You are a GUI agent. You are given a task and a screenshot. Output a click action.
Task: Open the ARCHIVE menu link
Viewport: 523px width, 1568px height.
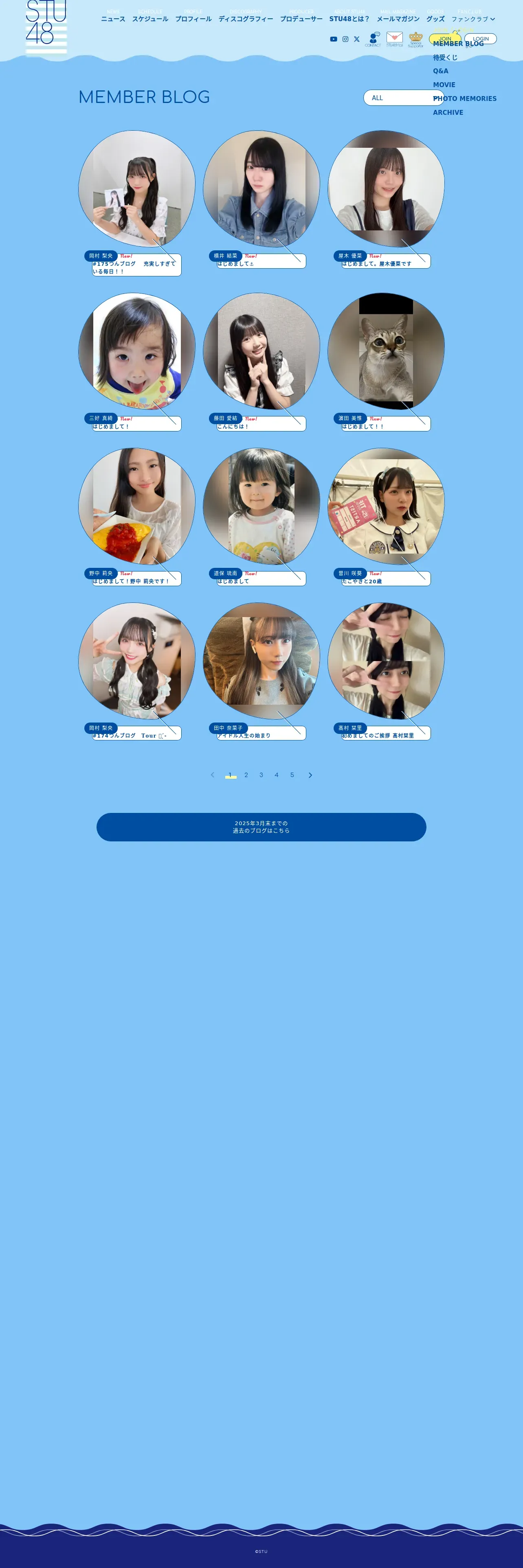pyautogui.click(x=448, y=113)
